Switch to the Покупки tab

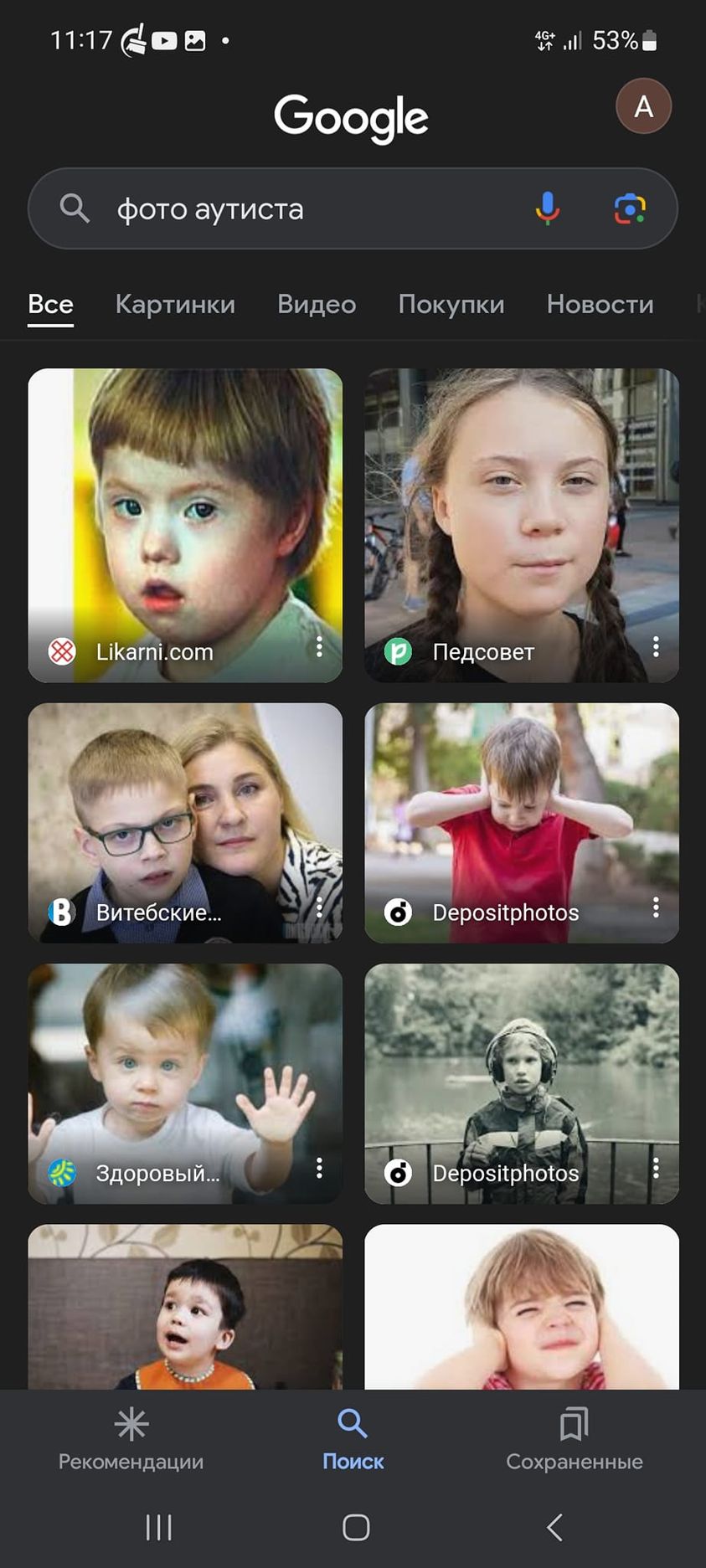(451, 304)
